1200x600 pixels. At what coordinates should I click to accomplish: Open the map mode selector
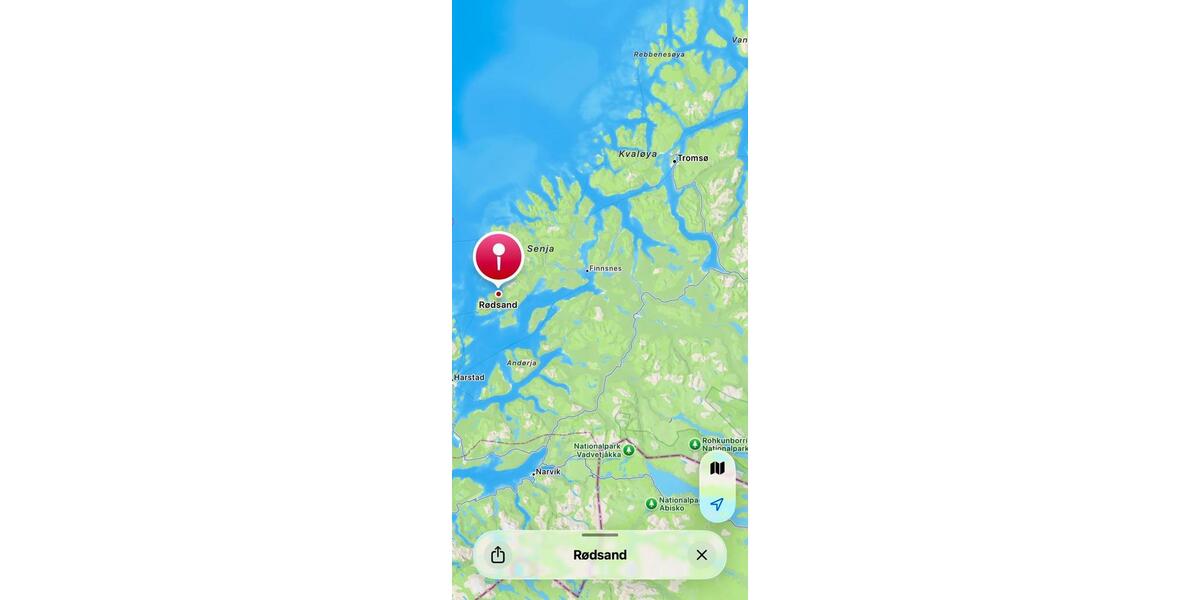[x=717, y=468]
